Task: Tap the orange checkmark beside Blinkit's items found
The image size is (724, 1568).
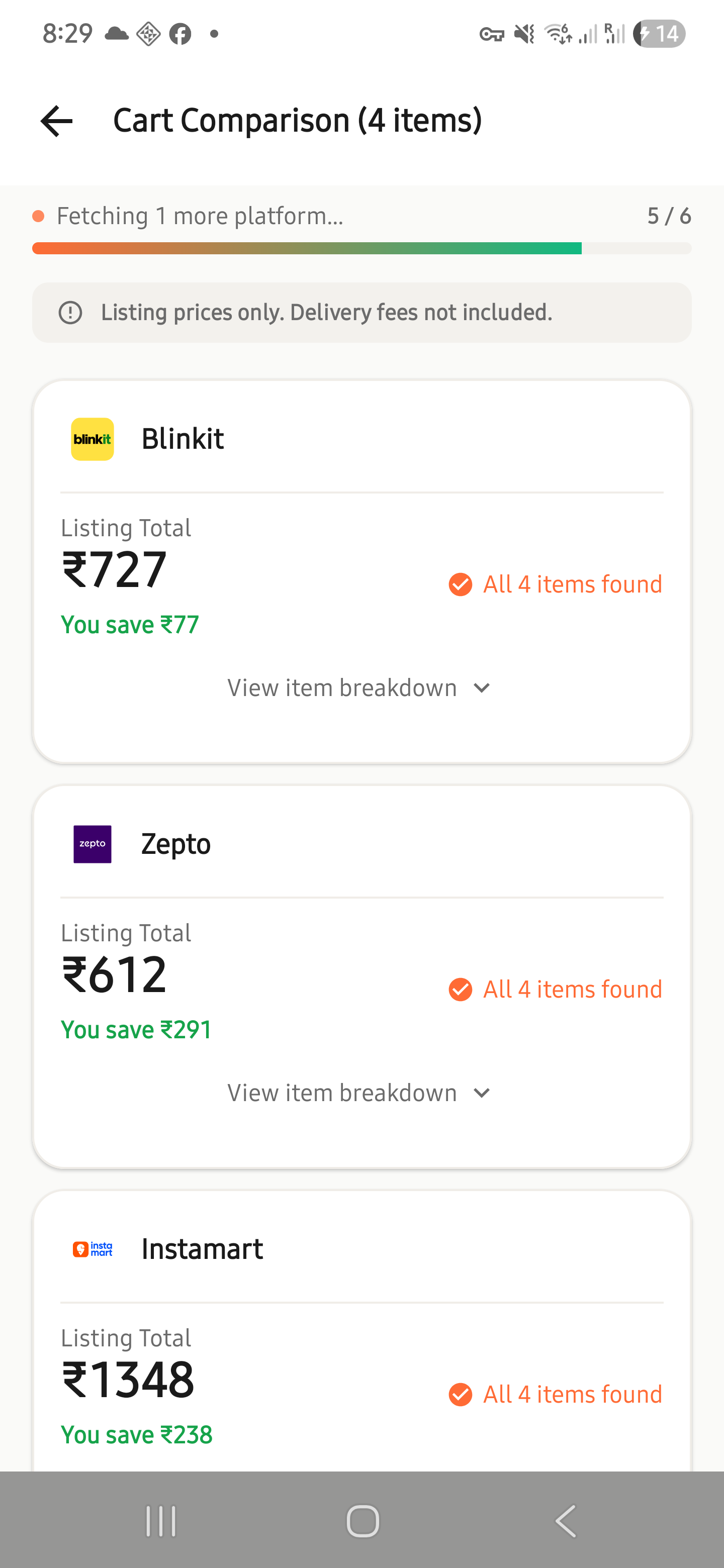Action: click(x=461, y=584)
